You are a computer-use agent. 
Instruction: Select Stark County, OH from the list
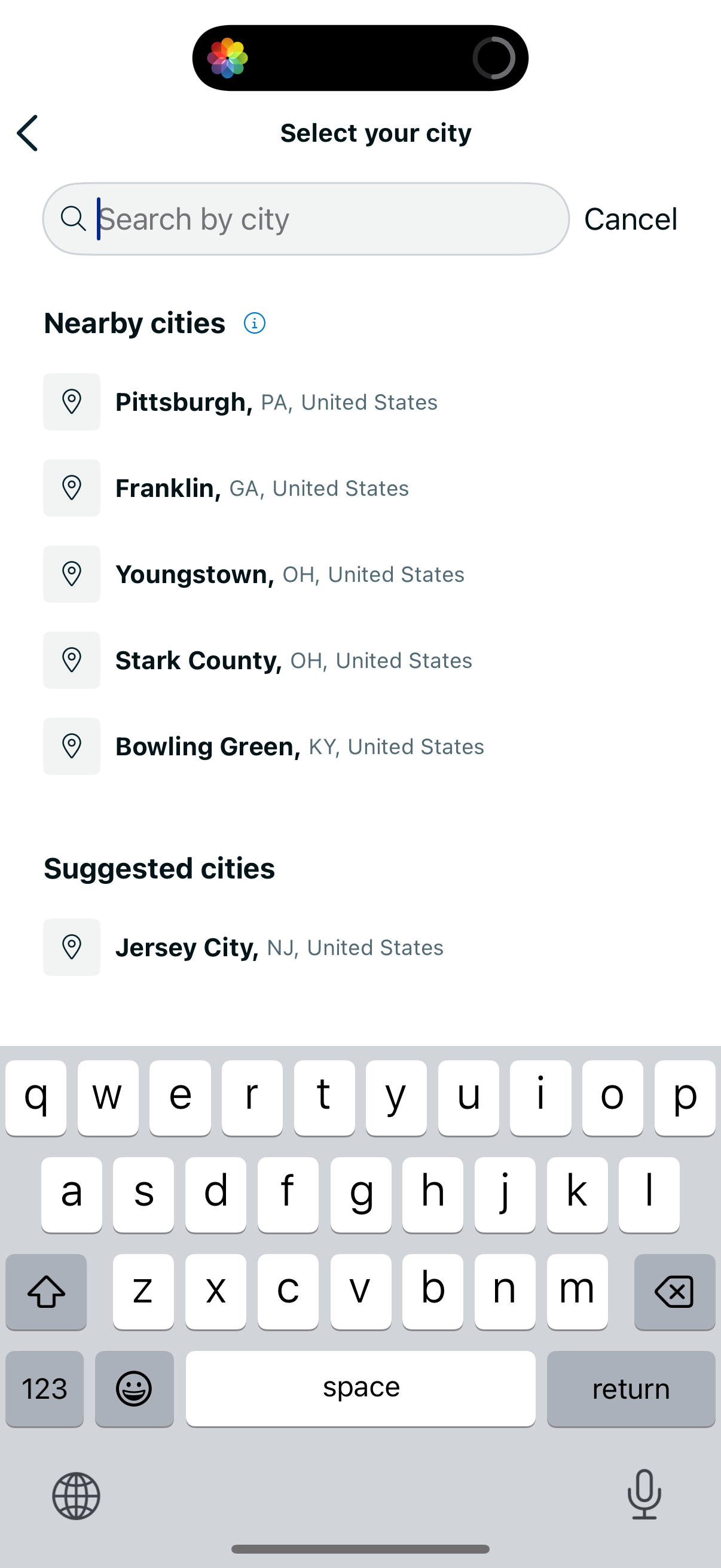[x=294, y=660]
